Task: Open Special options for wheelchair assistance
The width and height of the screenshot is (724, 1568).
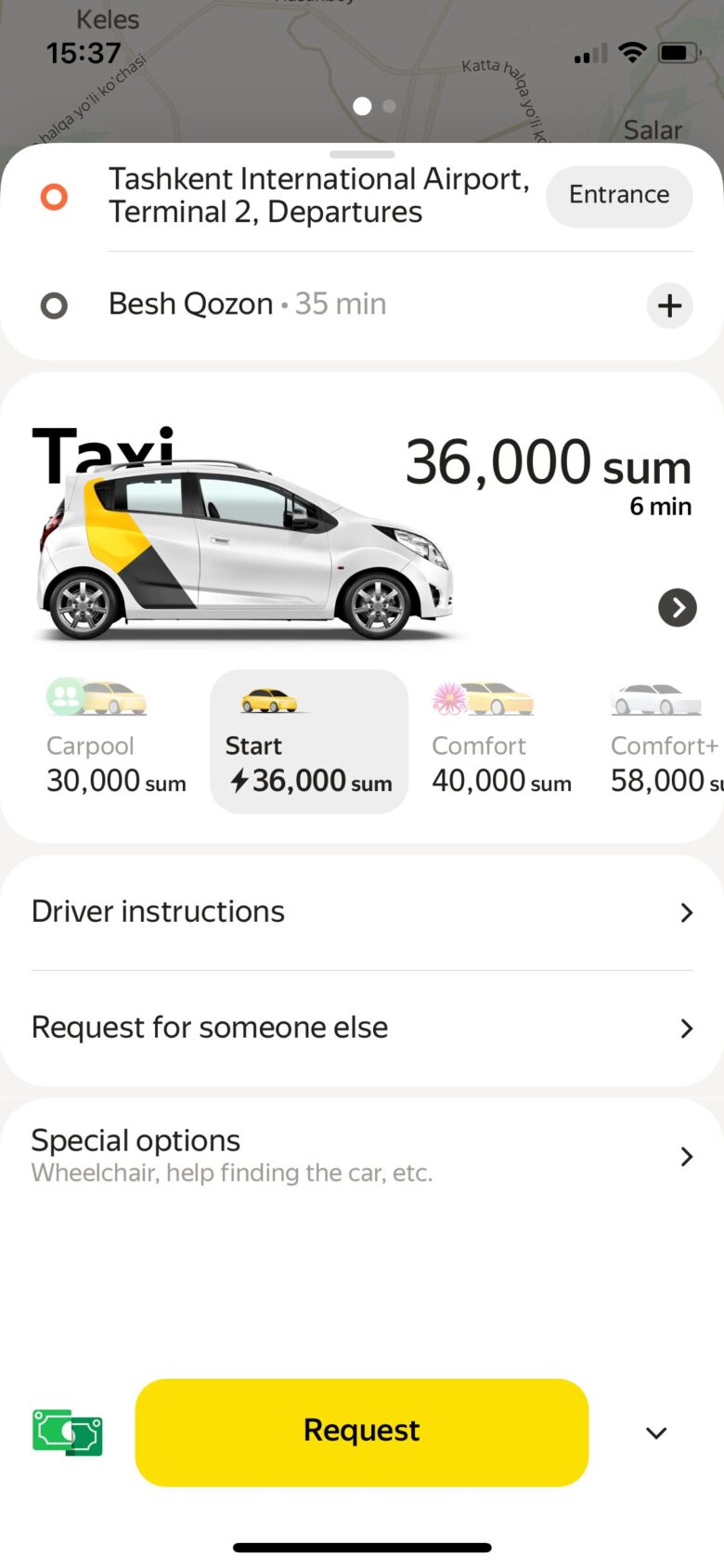Action: click(362, 1154)
